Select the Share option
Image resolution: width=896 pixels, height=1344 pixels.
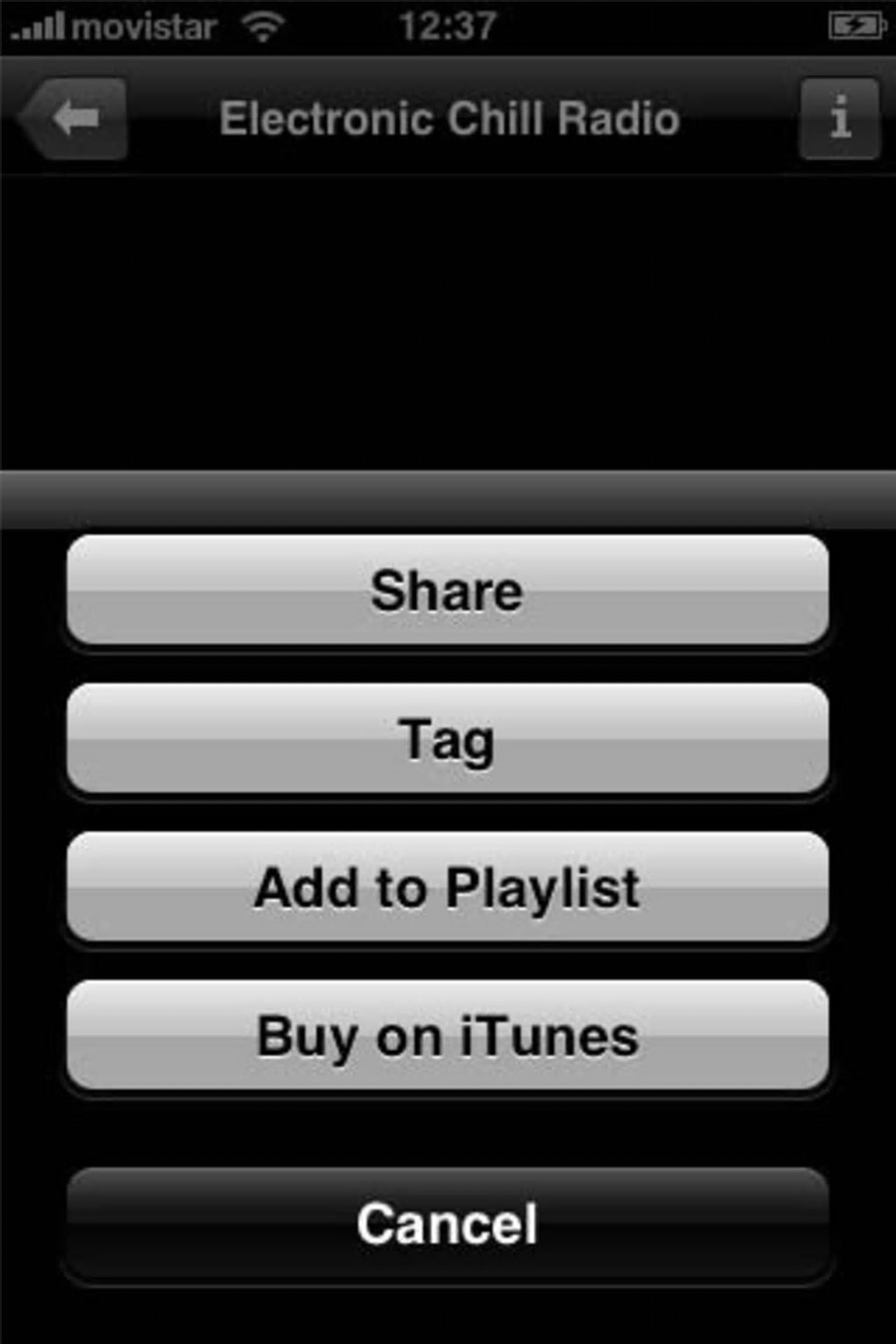point(447,590)
